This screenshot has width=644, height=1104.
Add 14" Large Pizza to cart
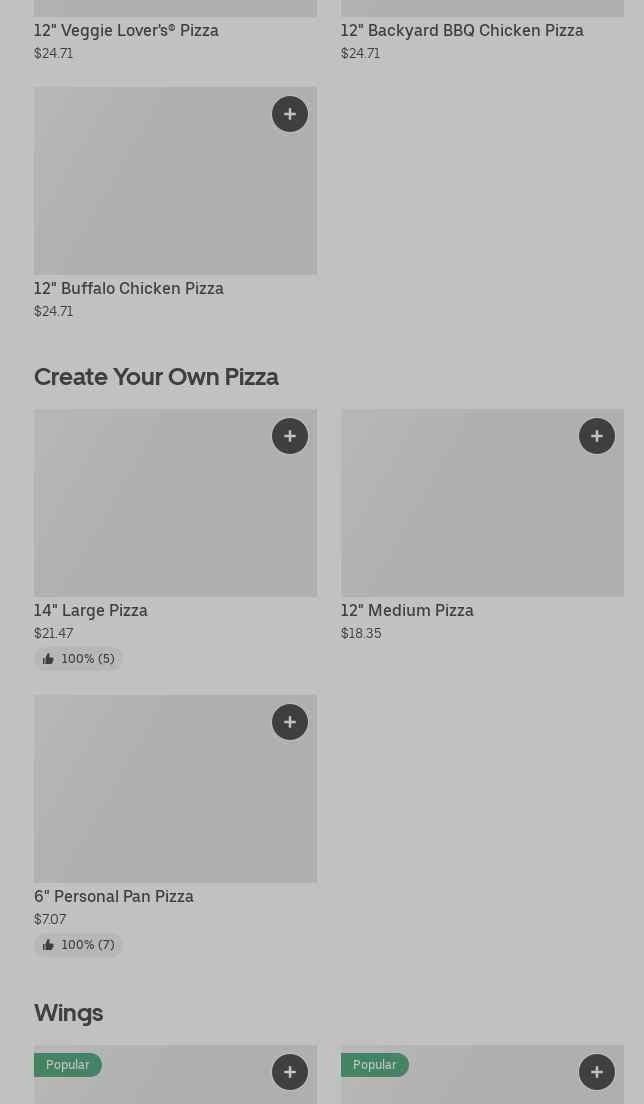pyautogui.click(x=290, y=436)
